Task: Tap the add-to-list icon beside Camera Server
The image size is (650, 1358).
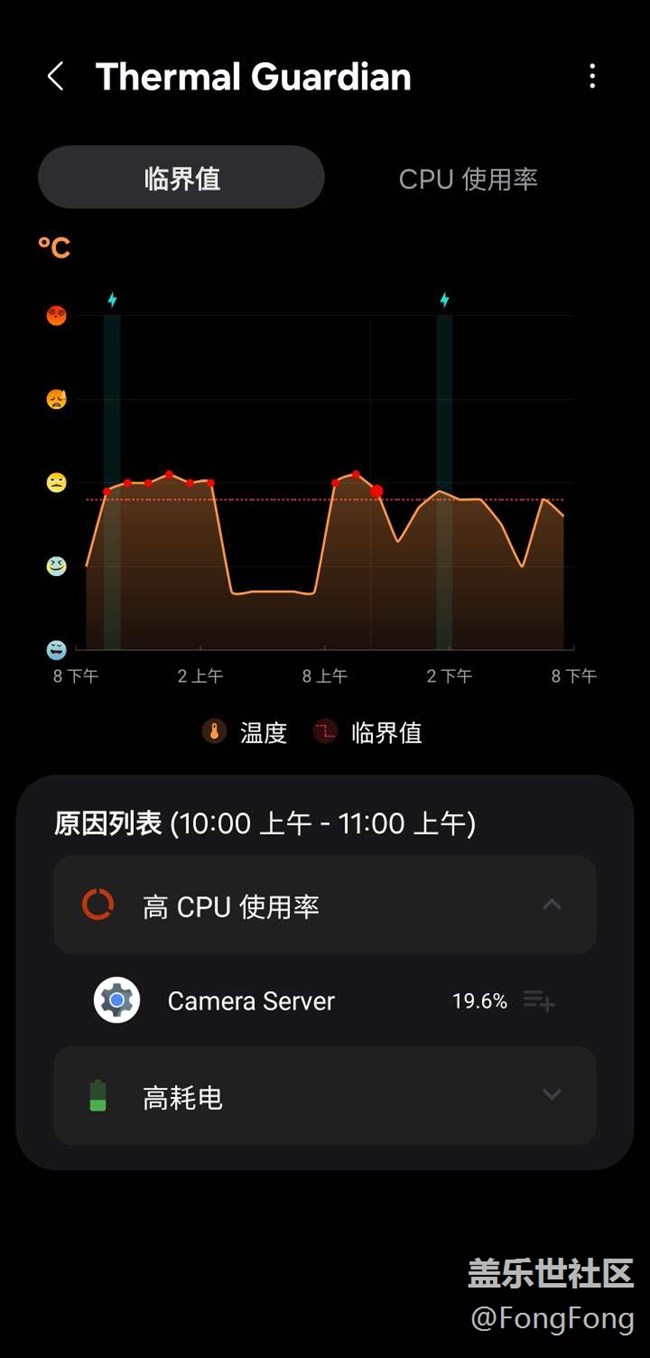Action: [539, 1000]
